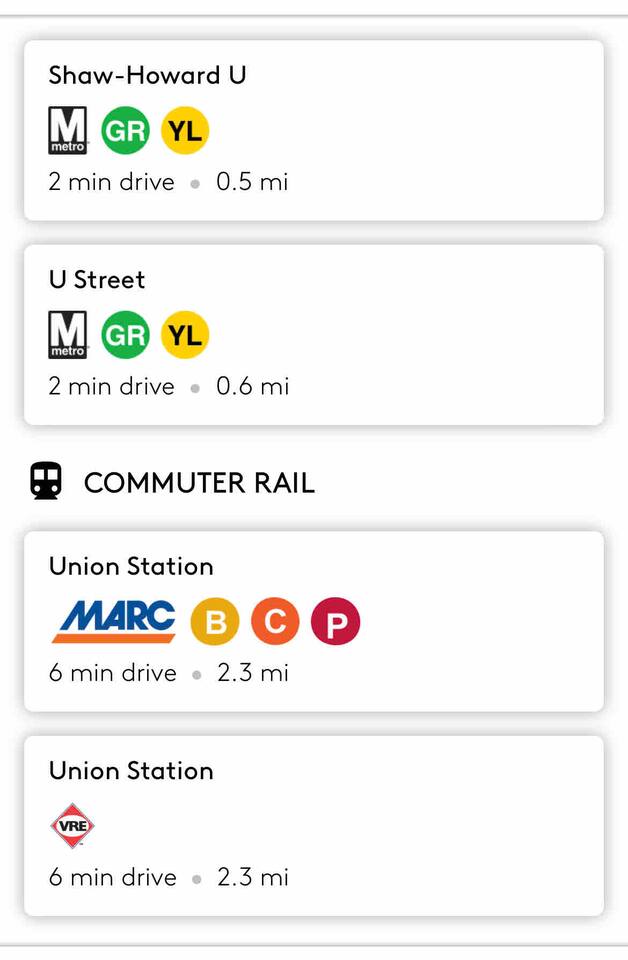
Task: Open the Shaw-Howard U metro station card
Action: pos(313,130)
